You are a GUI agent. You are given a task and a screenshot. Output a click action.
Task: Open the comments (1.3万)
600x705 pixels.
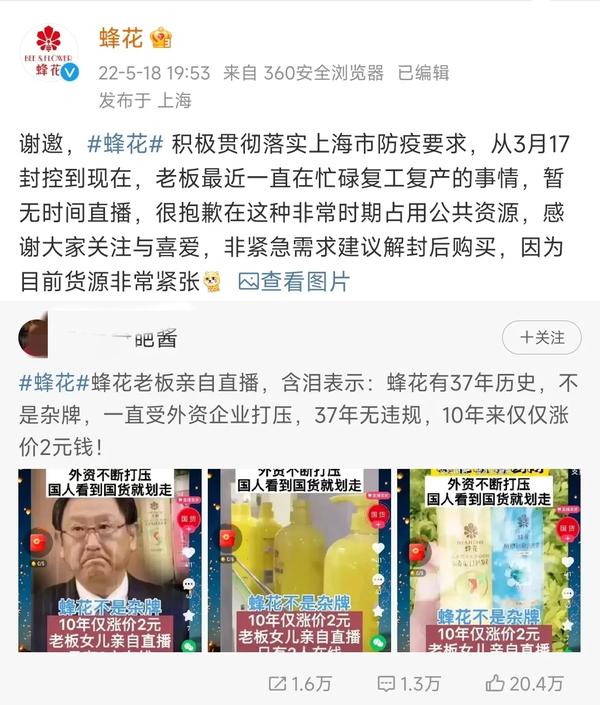(x=409, y=683)
